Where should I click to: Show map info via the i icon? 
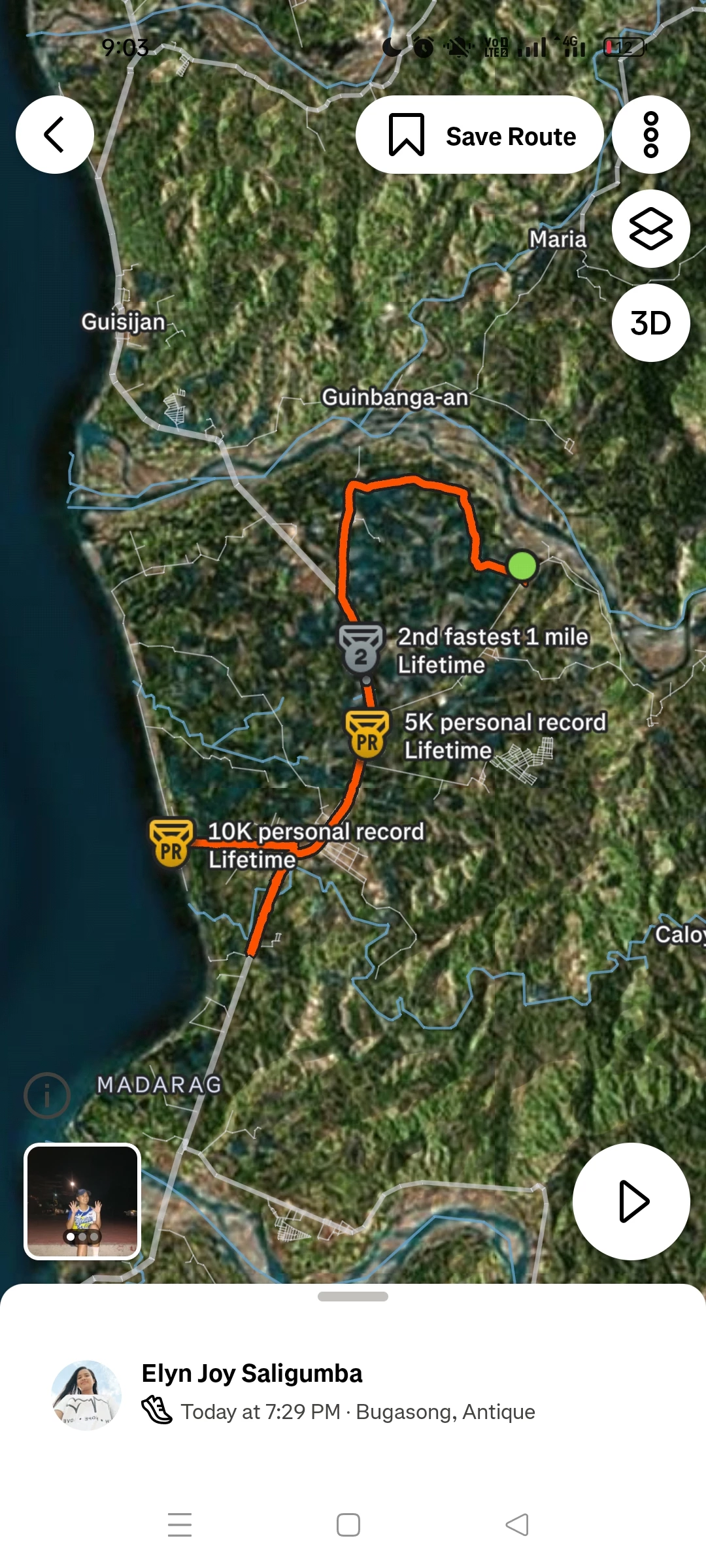click(x=47, y=1096)
